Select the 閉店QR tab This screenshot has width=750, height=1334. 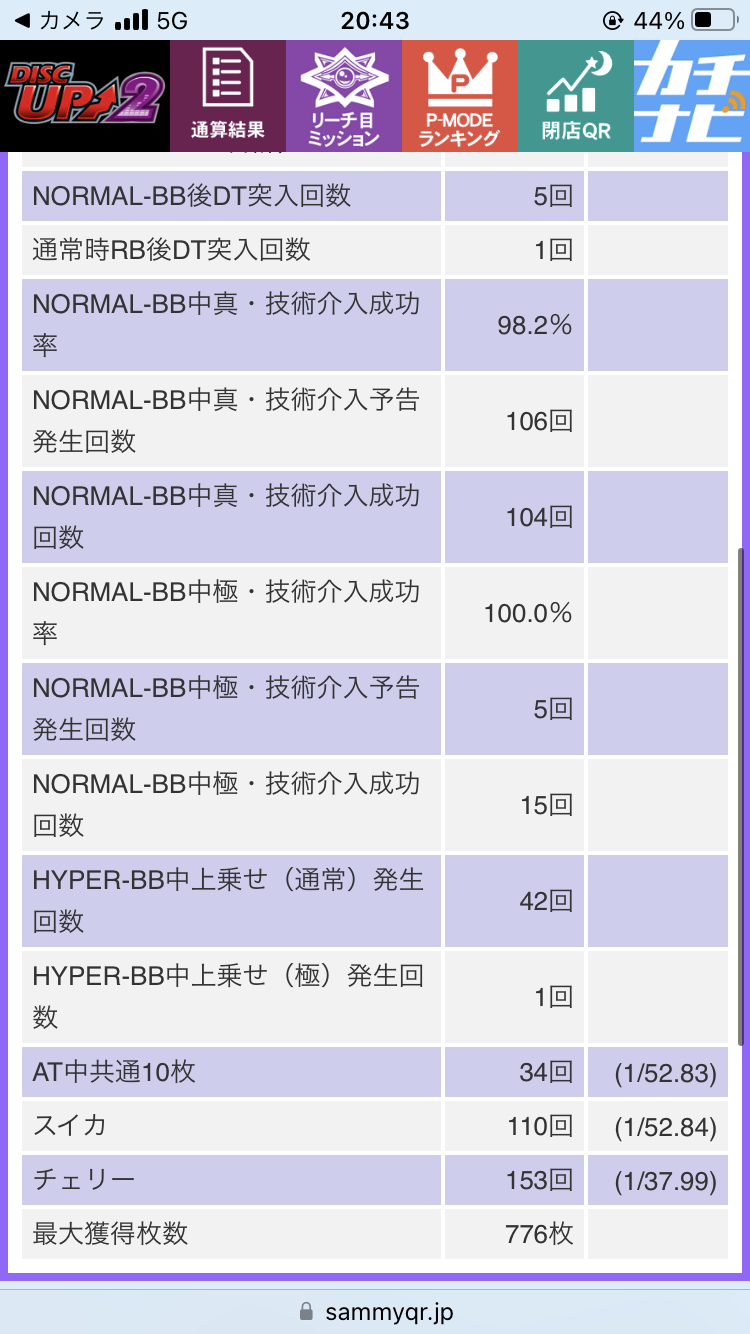pyautogui.click(x=576, y=96)
